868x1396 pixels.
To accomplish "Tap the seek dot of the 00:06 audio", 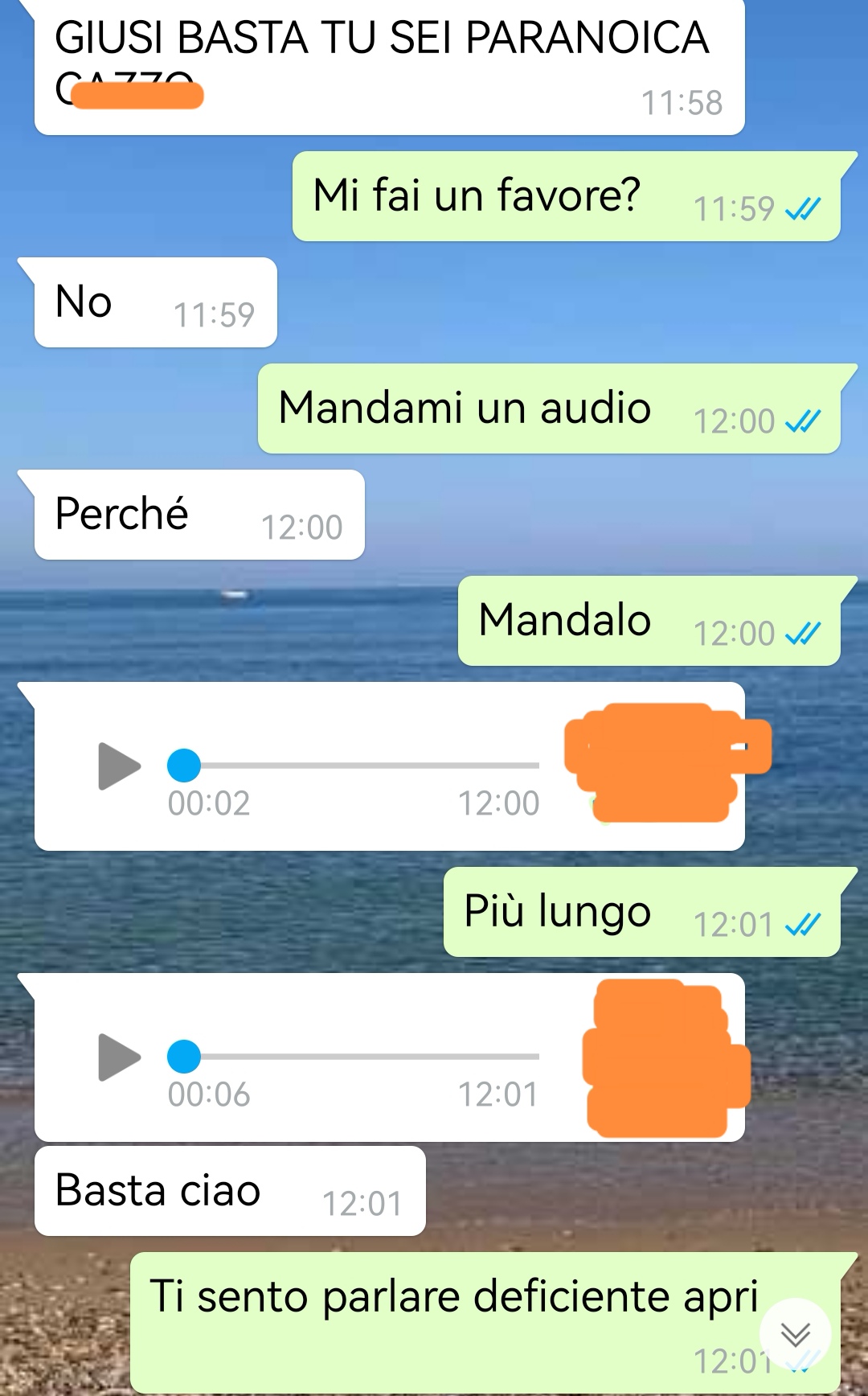I will [184, 1057].
